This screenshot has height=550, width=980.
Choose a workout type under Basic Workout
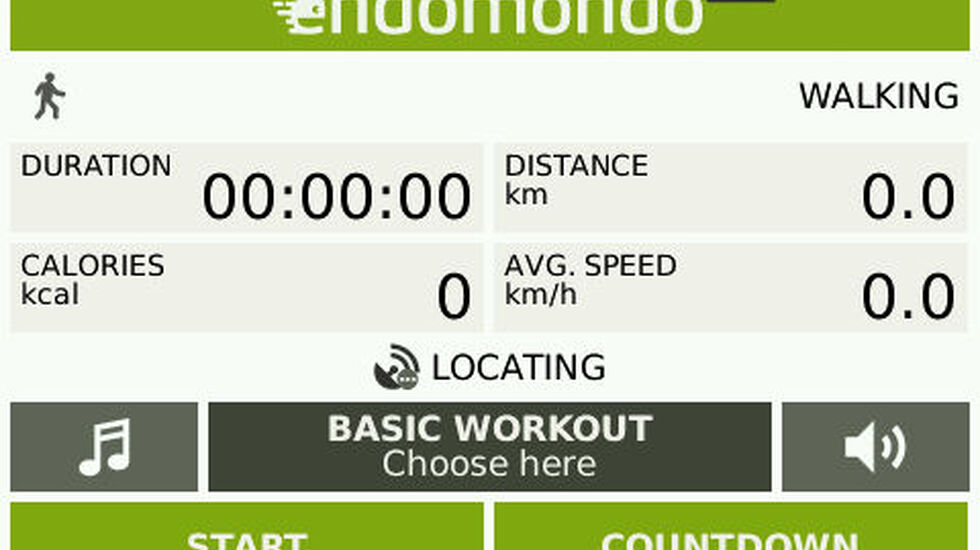tap(489, 447)
